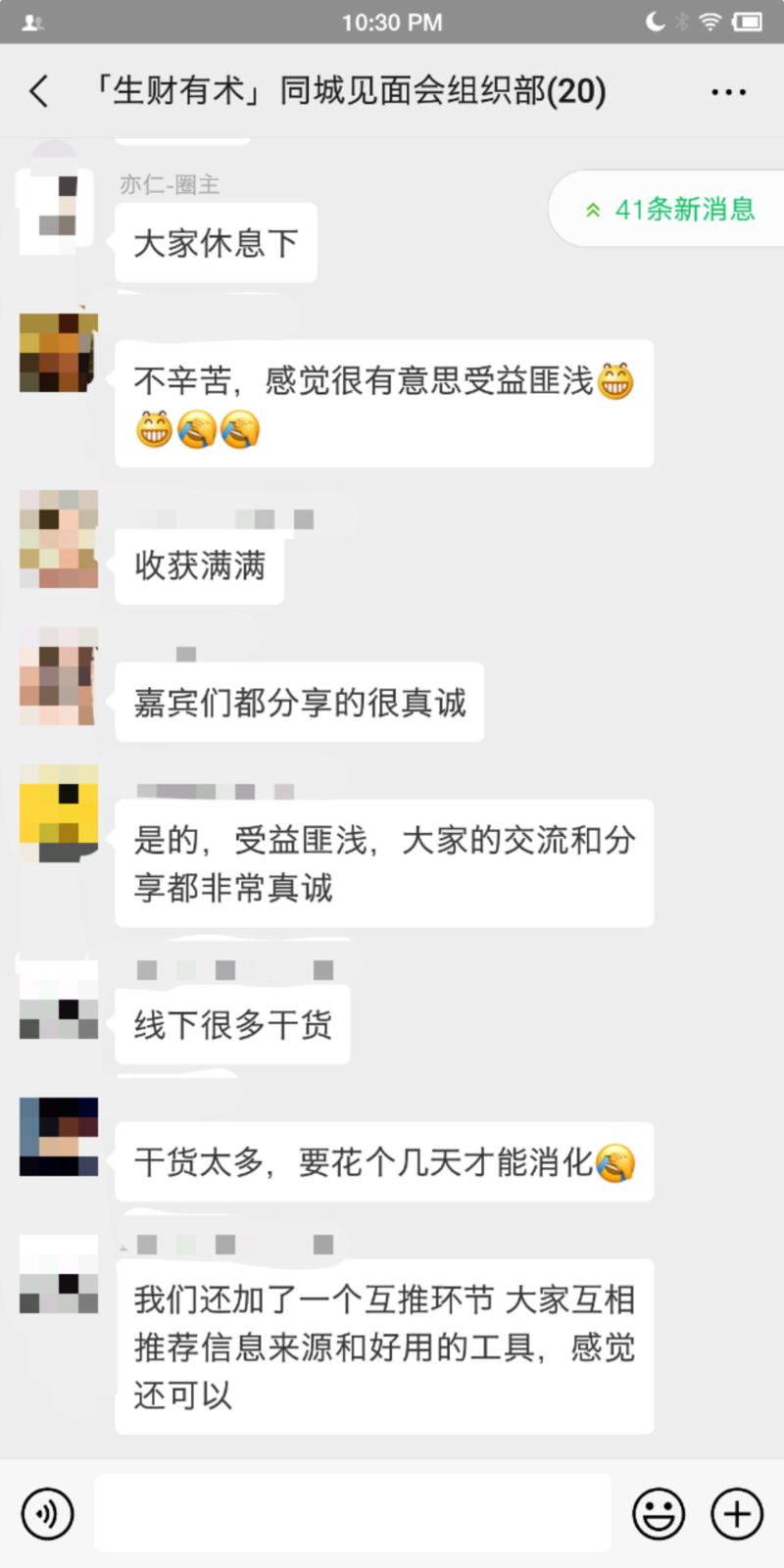
Task: Open the group chat settings via the ellipsis icon
Action: pos(728,90)
